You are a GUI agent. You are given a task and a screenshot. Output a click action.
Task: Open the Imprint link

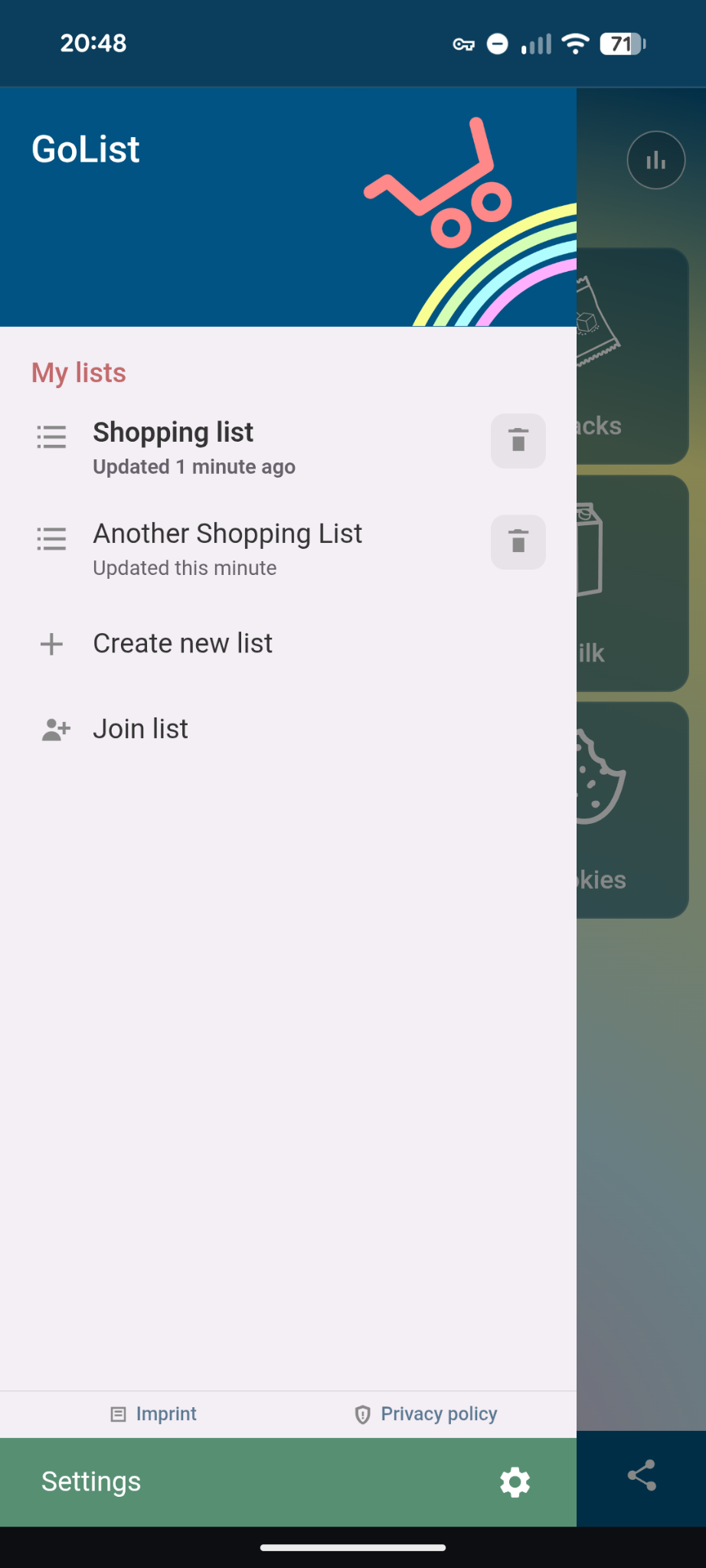coord(165,1414)
